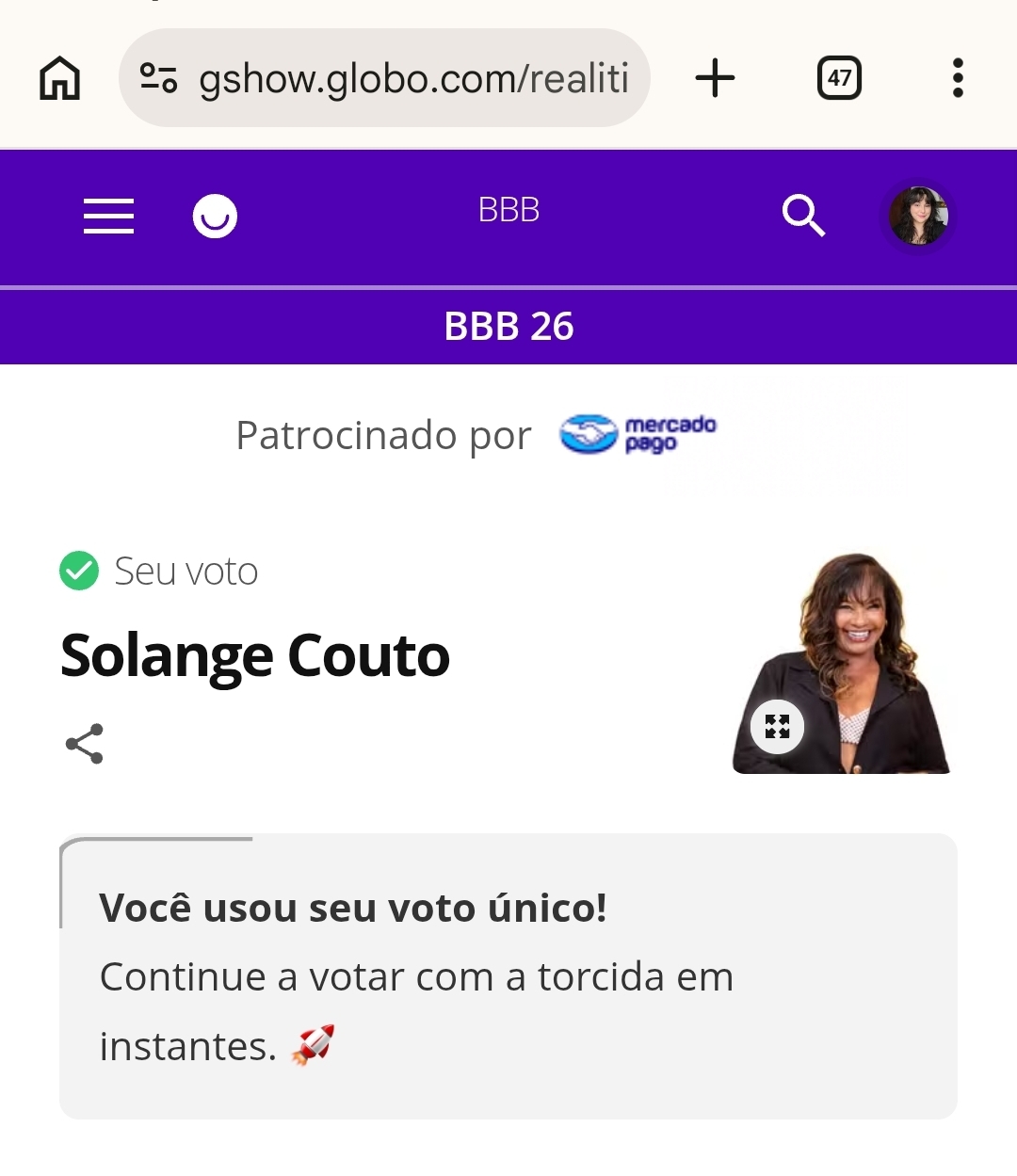View the 47 open tabs
Screen dimensions: 1017x1176
coord(839,78)
